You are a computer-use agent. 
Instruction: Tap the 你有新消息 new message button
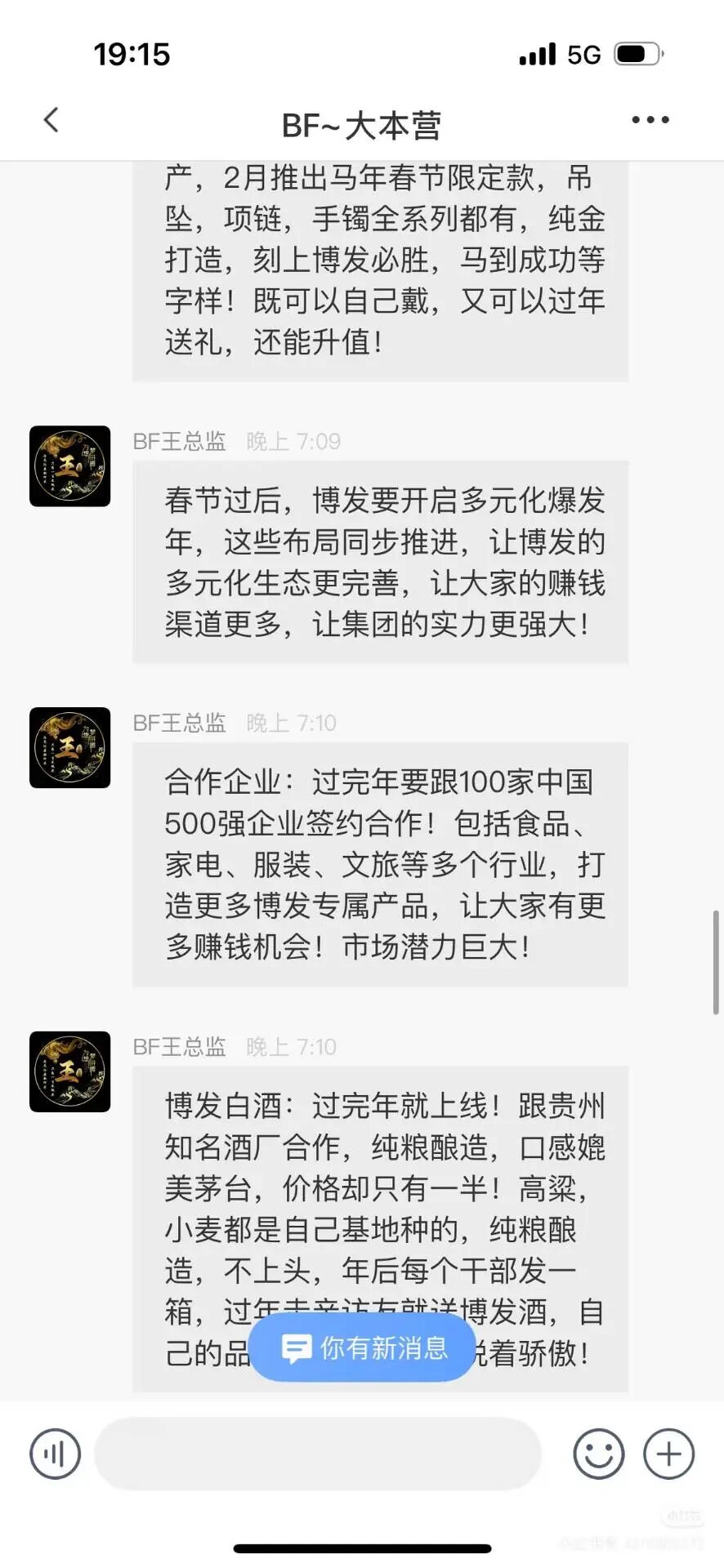(362, 1347)
